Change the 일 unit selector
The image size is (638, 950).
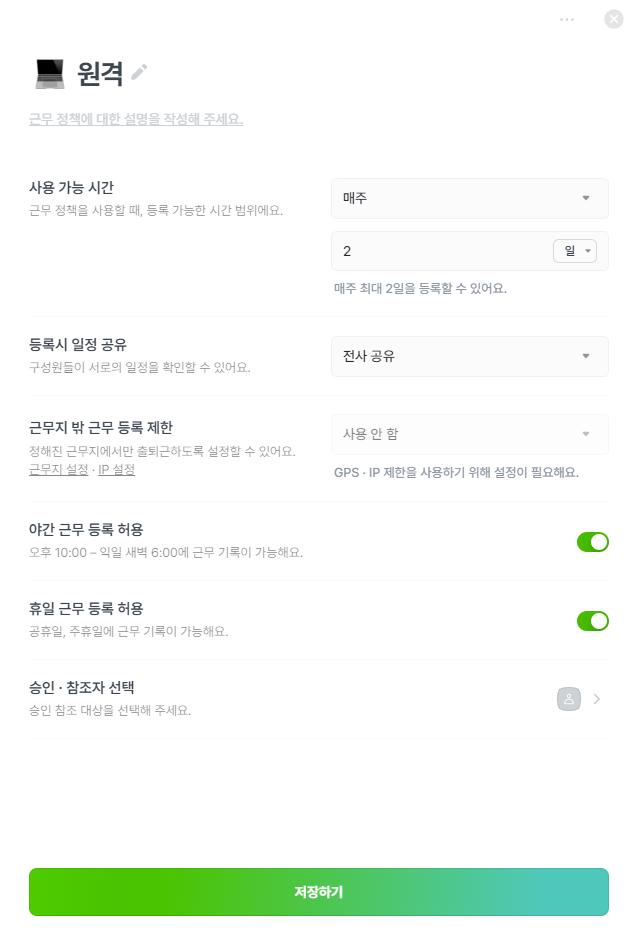(x=575, y=251)
